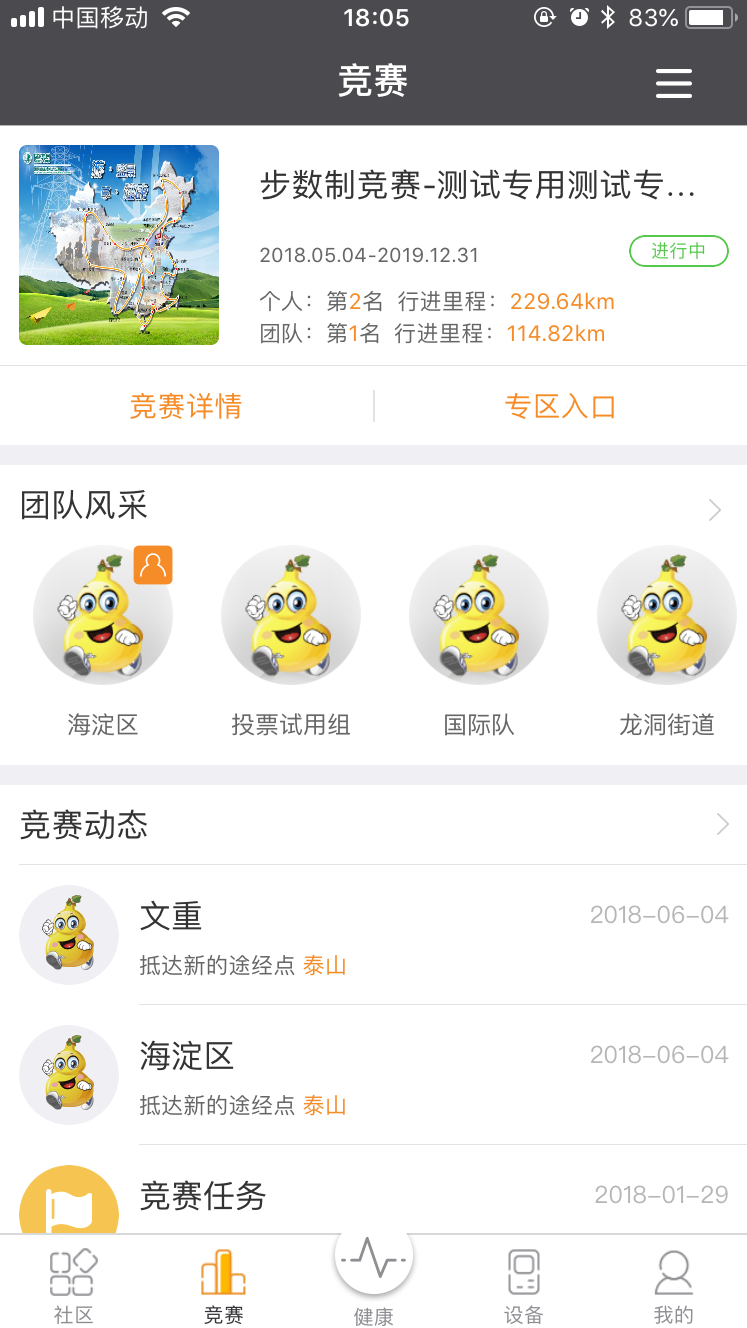This screenshot has width=747, height=1328.
Task: Tap the 龙洞街道 team avatar
Action: [x=667, y=615]
